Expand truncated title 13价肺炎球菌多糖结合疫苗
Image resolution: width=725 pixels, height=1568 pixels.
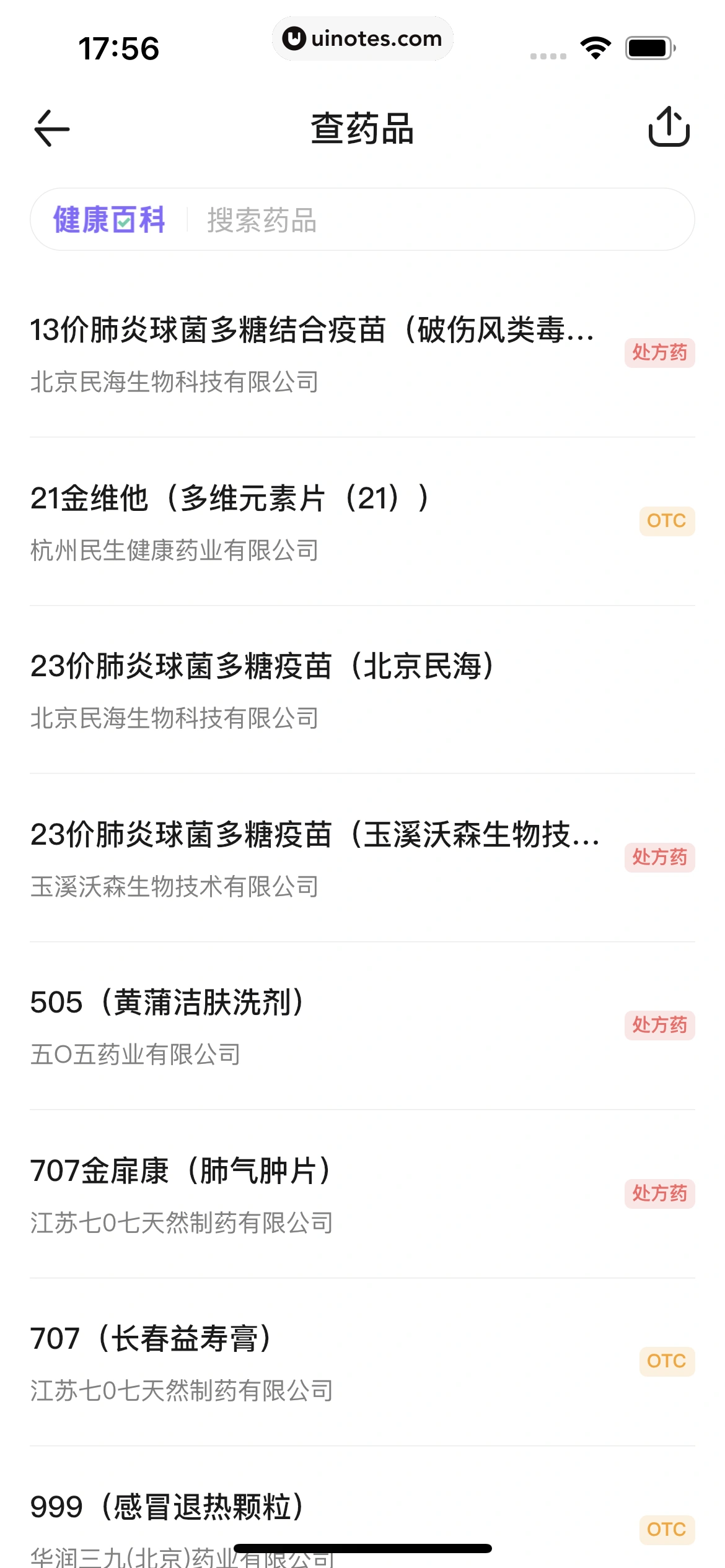(x=313, y=331)
